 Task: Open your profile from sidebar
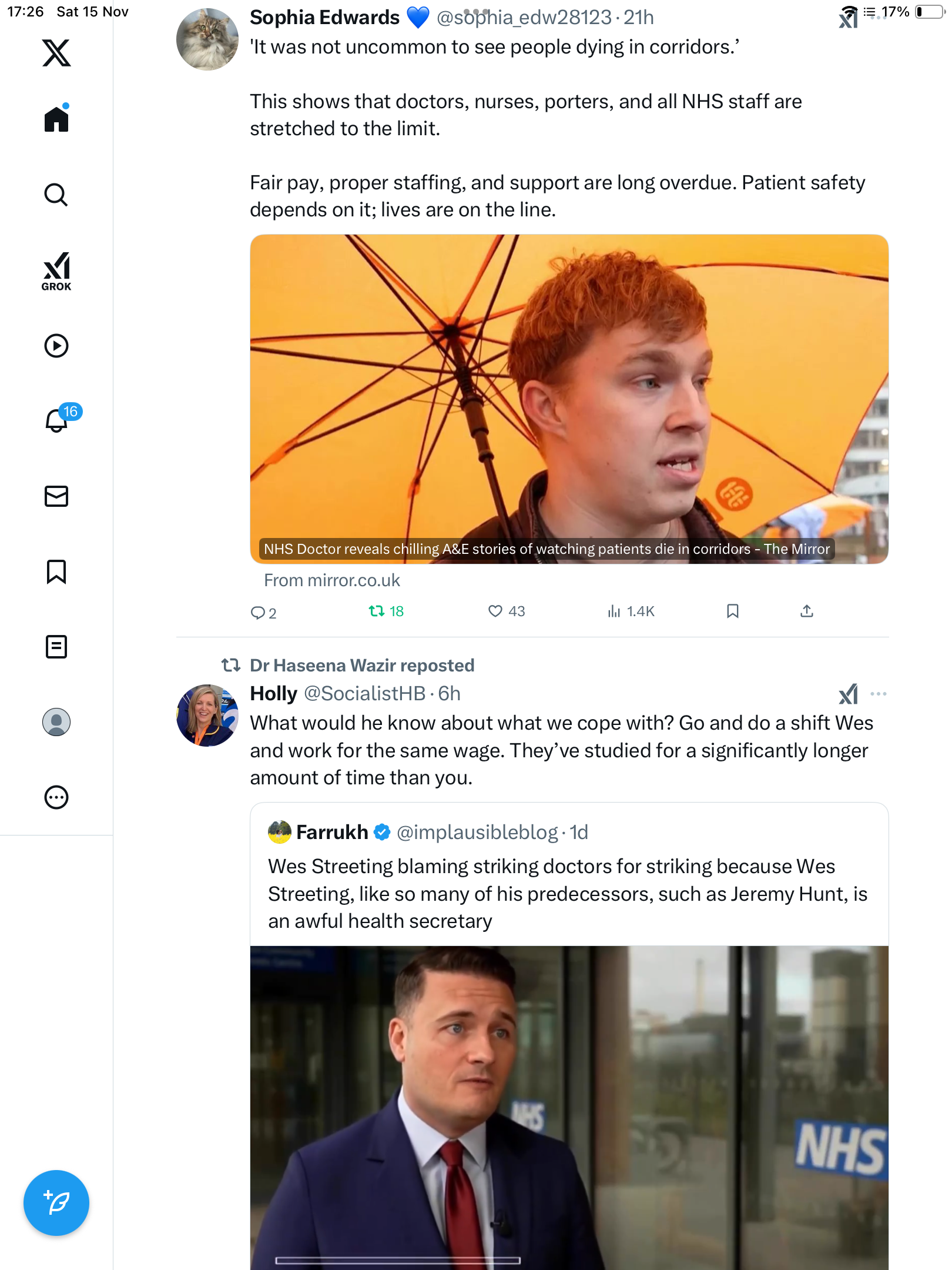56,722
